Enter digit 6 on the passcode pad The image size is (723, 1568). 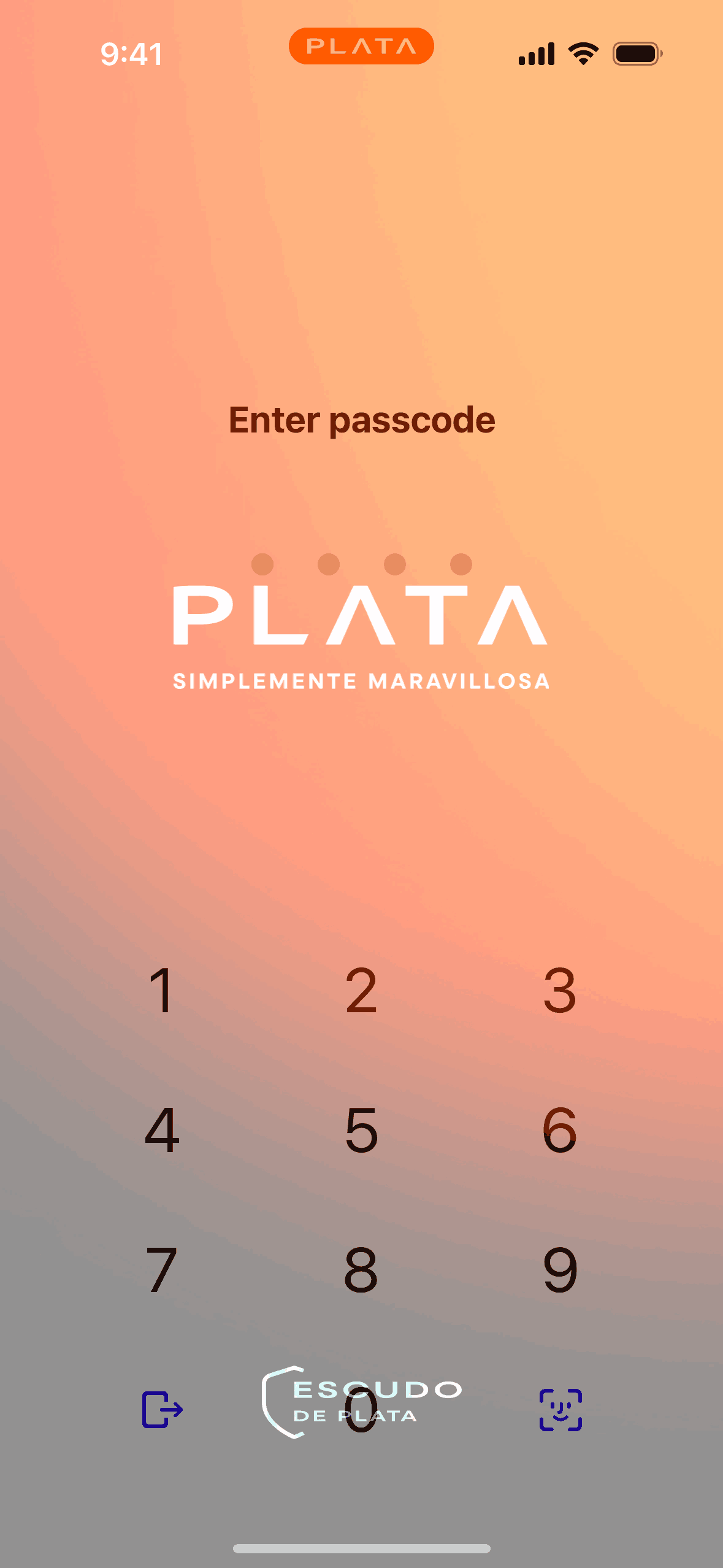pyautogui.click(x=560, y=1130)
